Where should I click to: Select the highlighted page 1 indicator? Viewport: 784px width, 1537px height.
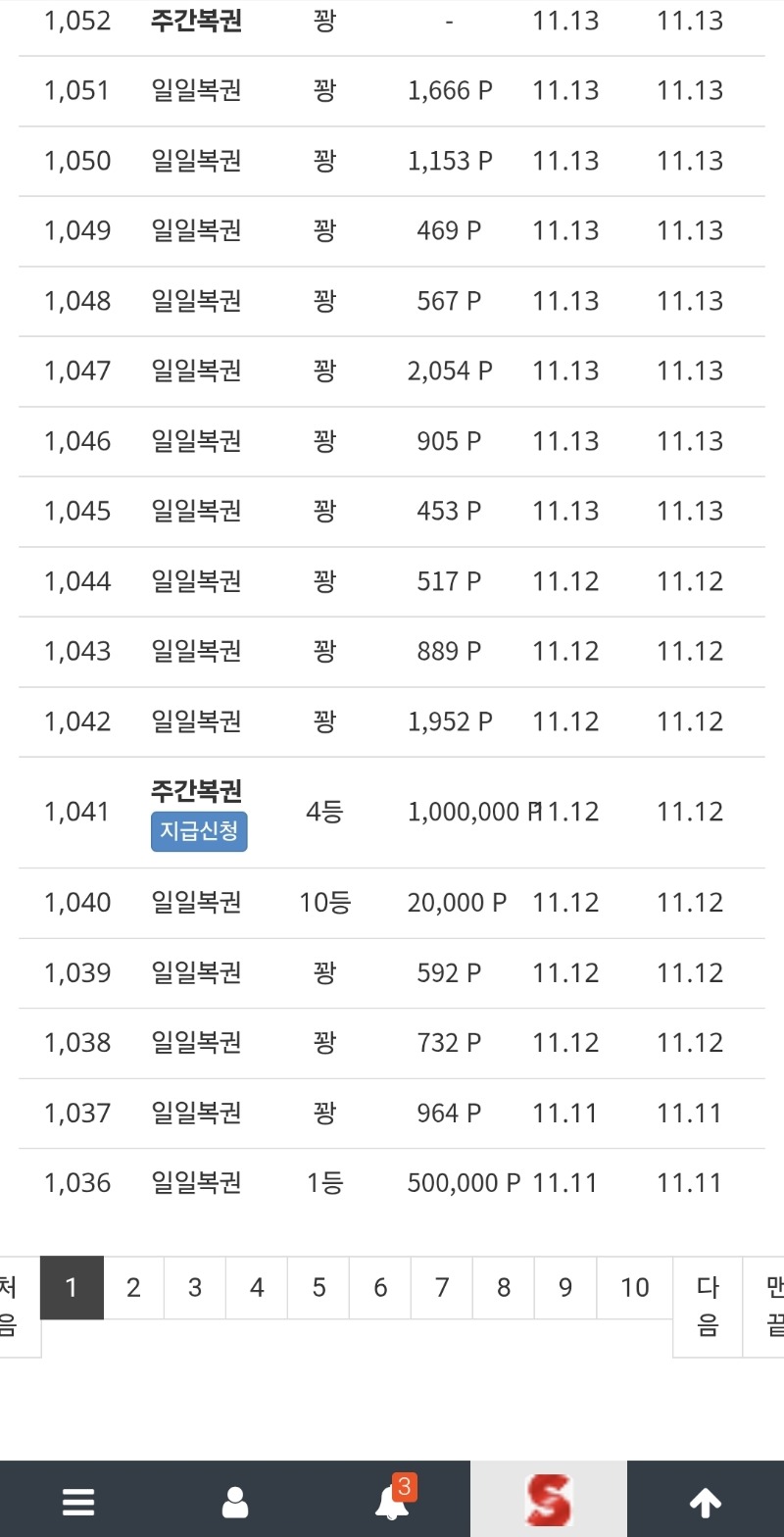pos(71,1287)
